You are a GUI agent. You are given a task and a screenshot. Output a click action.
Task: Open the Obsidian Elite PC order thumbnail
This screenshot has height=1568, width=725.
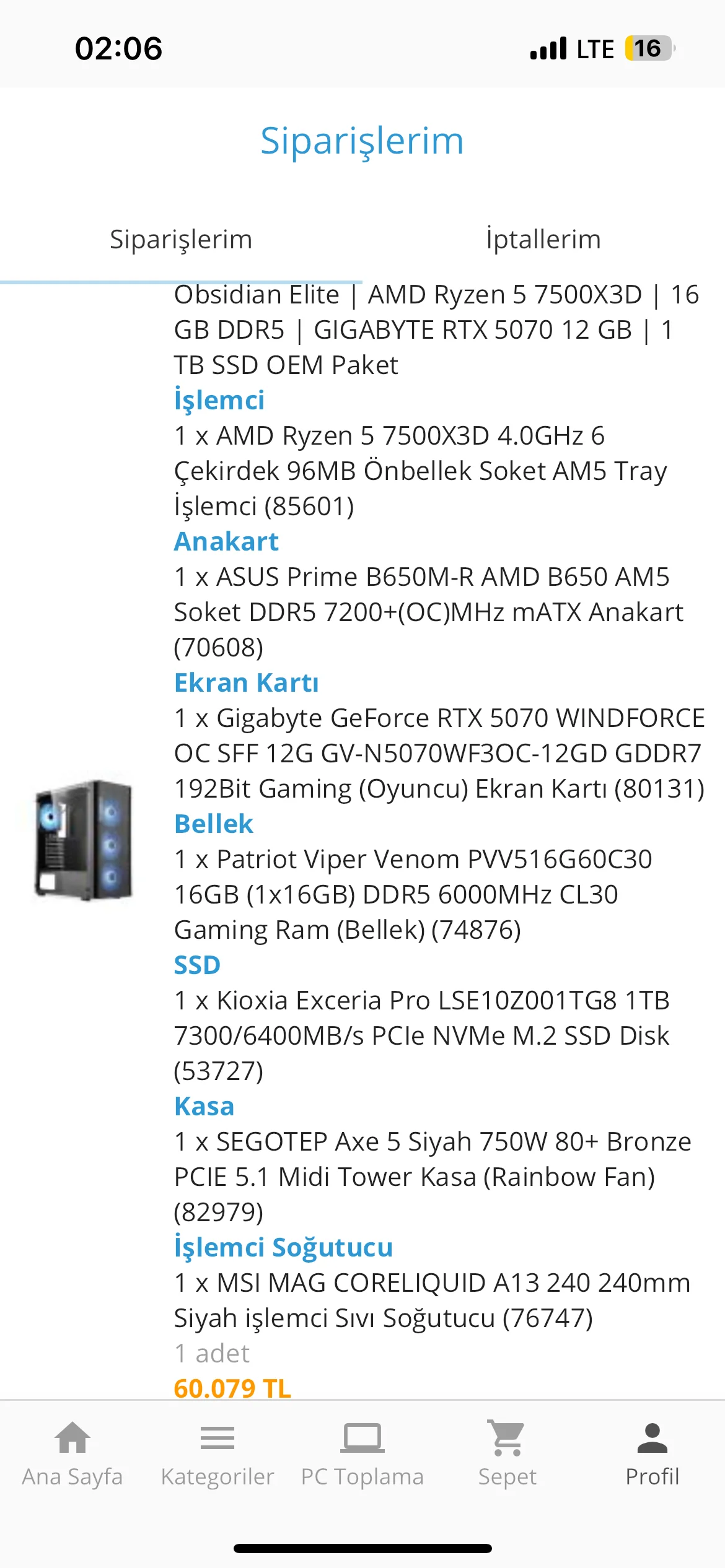pyautogui.click(x=84, y=840)
